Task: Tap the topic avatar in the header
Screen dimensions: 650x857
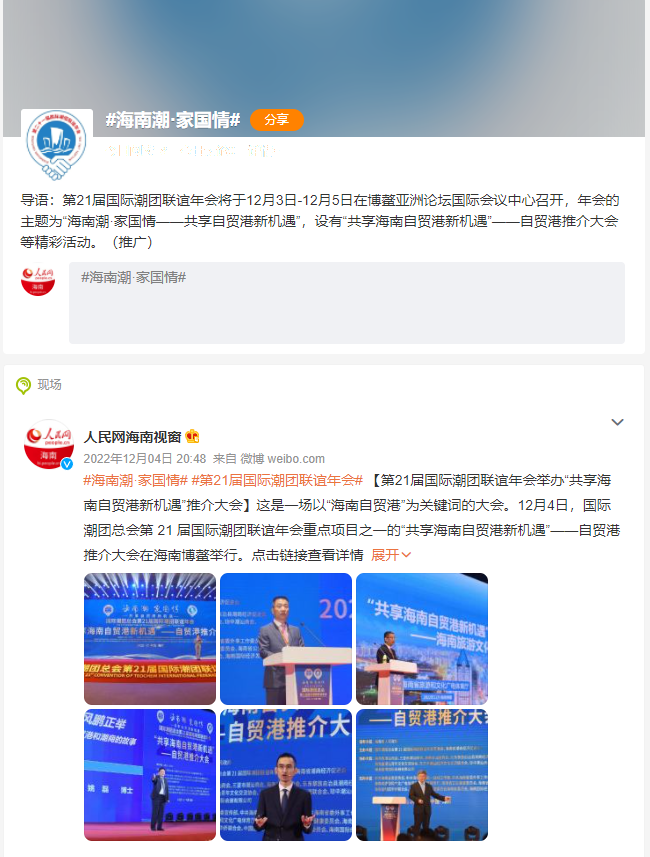Action: coord(57,145)
